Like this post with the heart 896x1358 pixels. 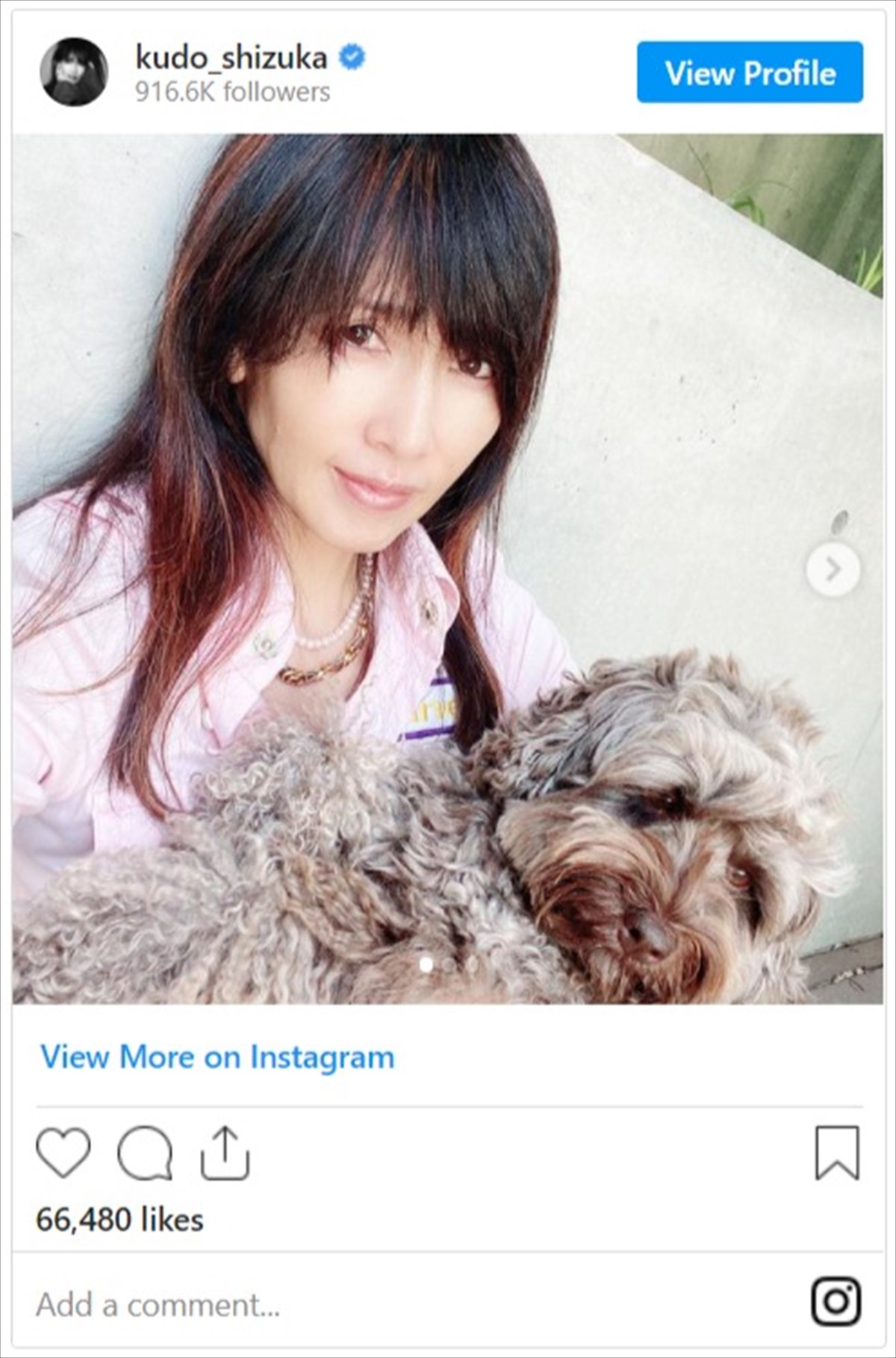click(63, 1153)
